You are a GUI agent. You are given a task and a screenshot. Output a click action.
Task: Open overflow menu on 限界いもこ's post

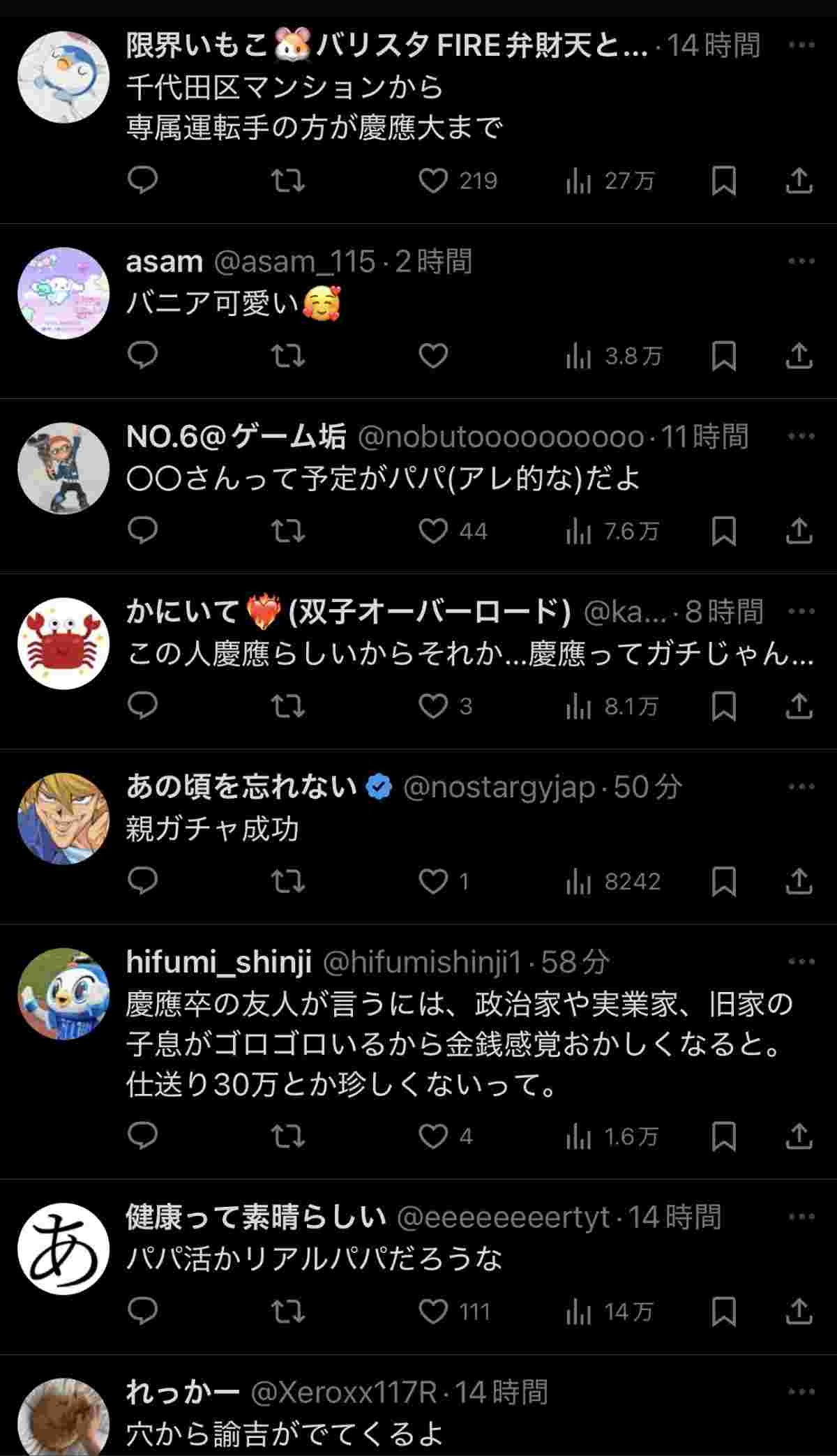coord(801,45)
